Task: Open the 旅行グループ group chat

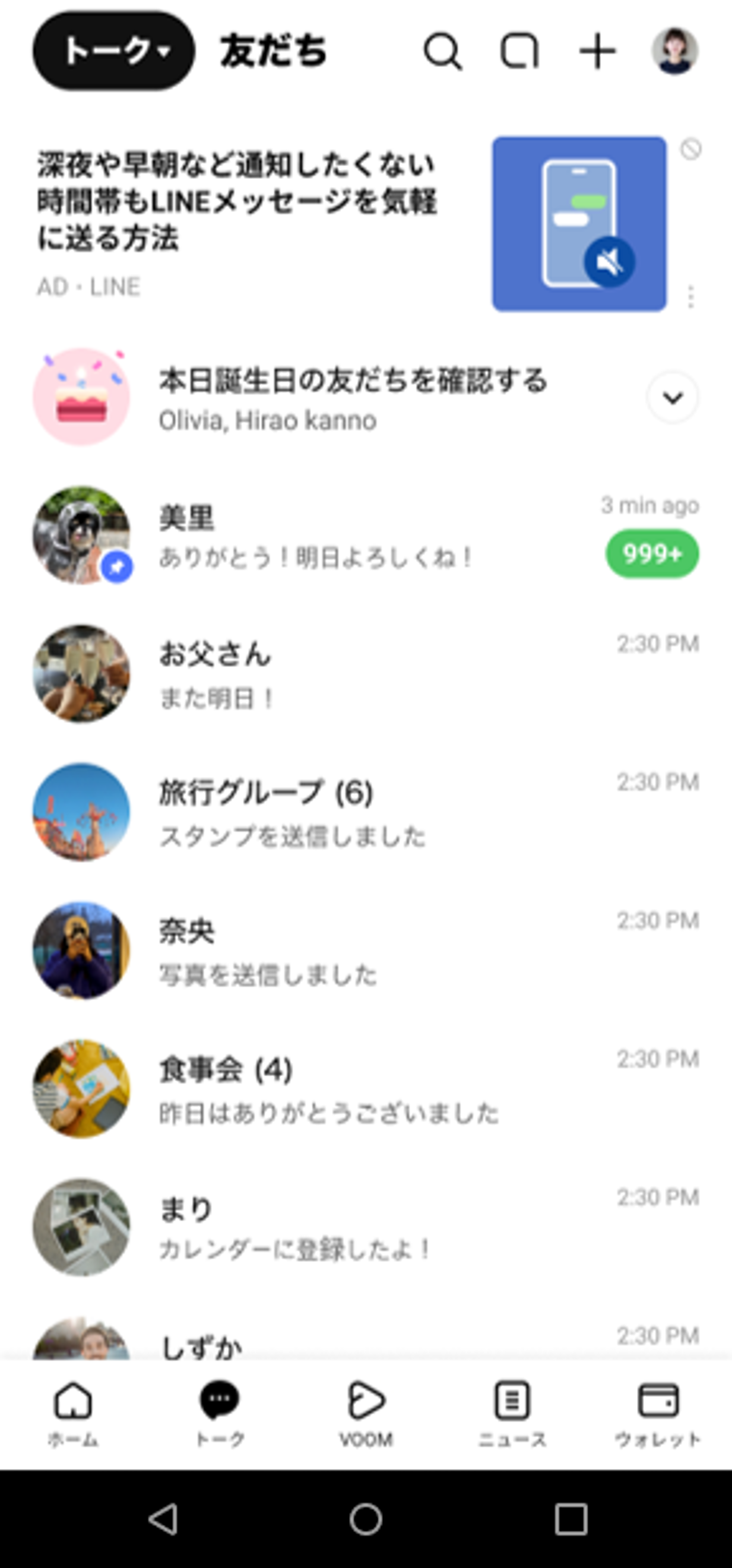Action: click(x=365, y=812)
